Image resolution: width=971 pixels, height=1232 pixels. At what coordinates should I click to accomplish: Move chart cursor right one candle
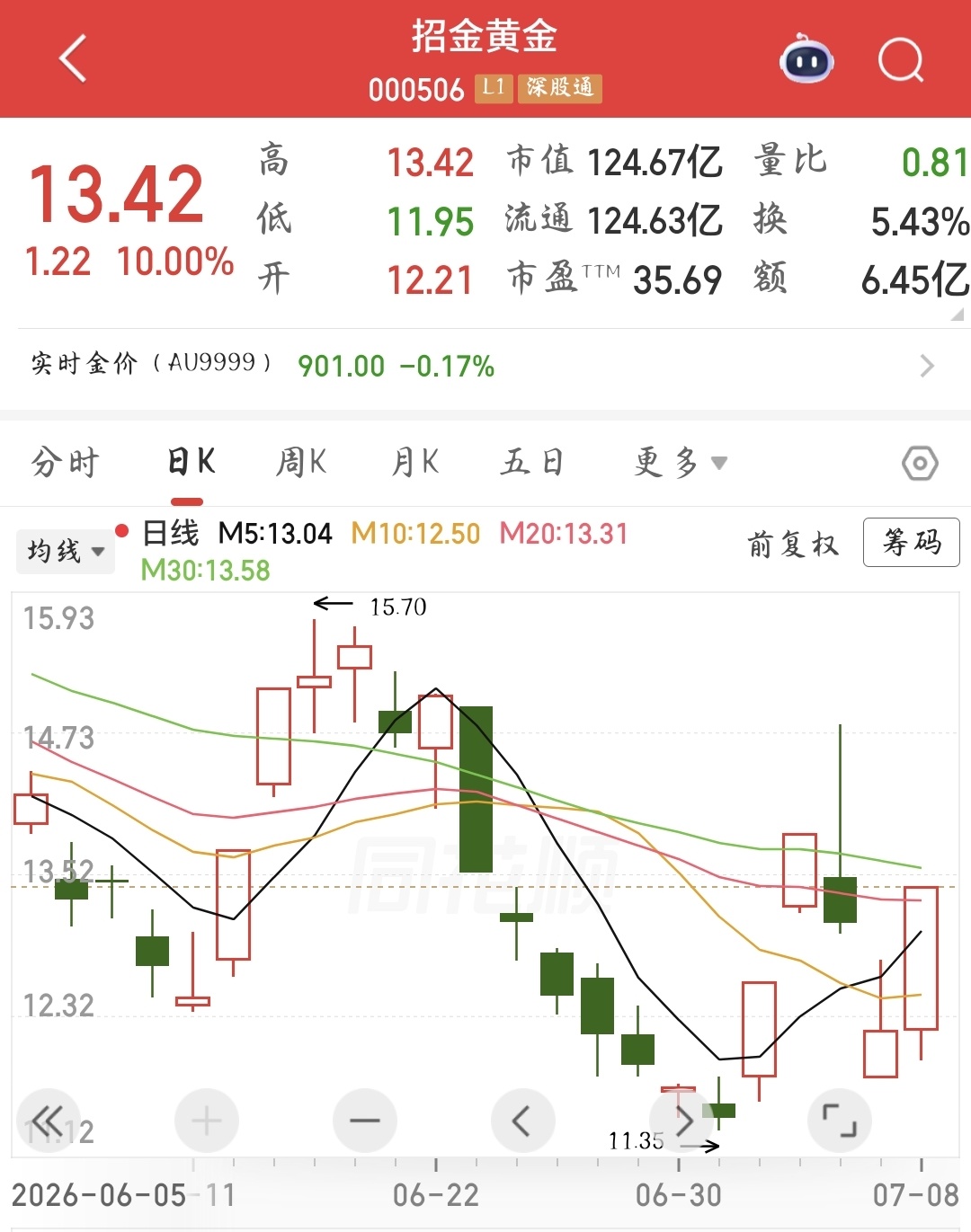681,1121
